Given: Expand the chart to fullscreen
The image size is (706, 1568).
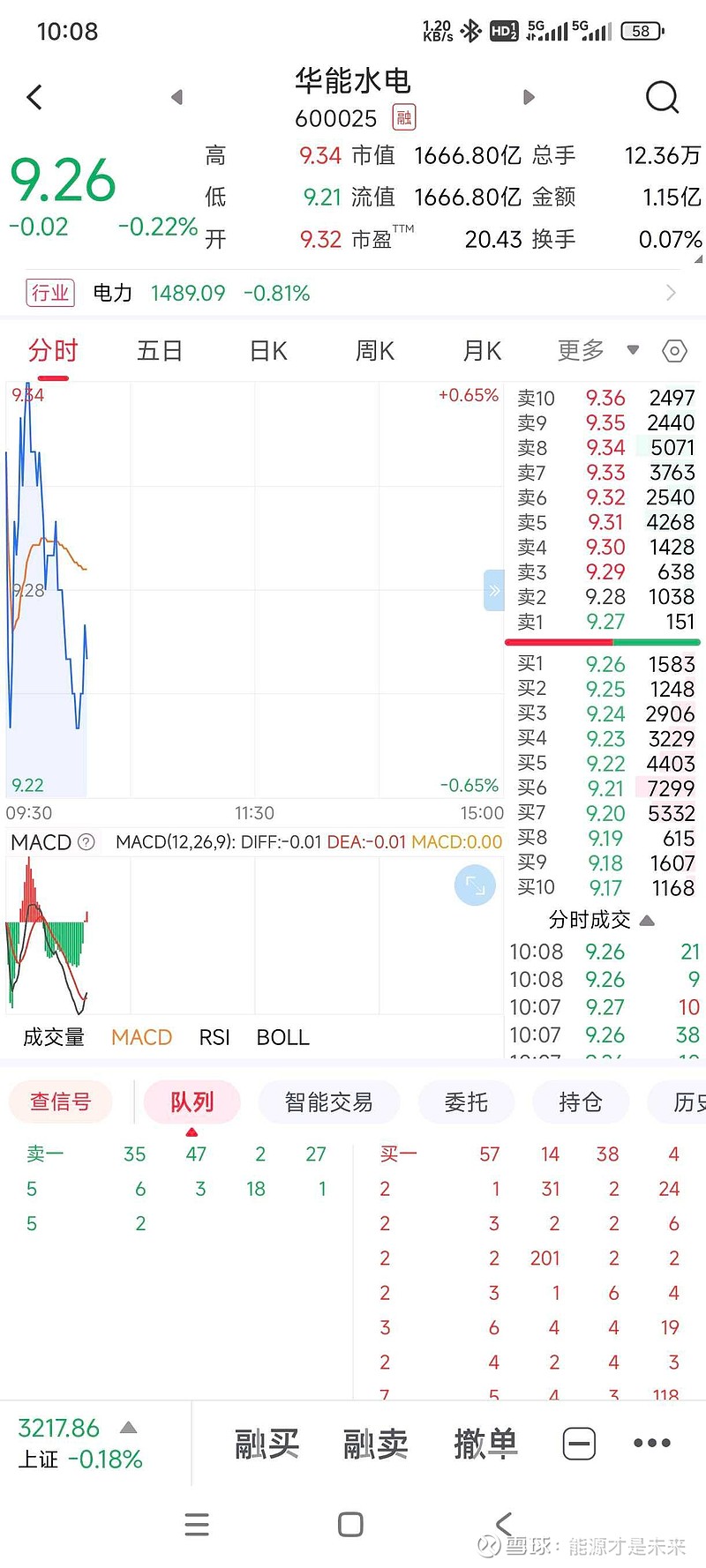Looking at the screenshot, I should click(x=475, y=885).
